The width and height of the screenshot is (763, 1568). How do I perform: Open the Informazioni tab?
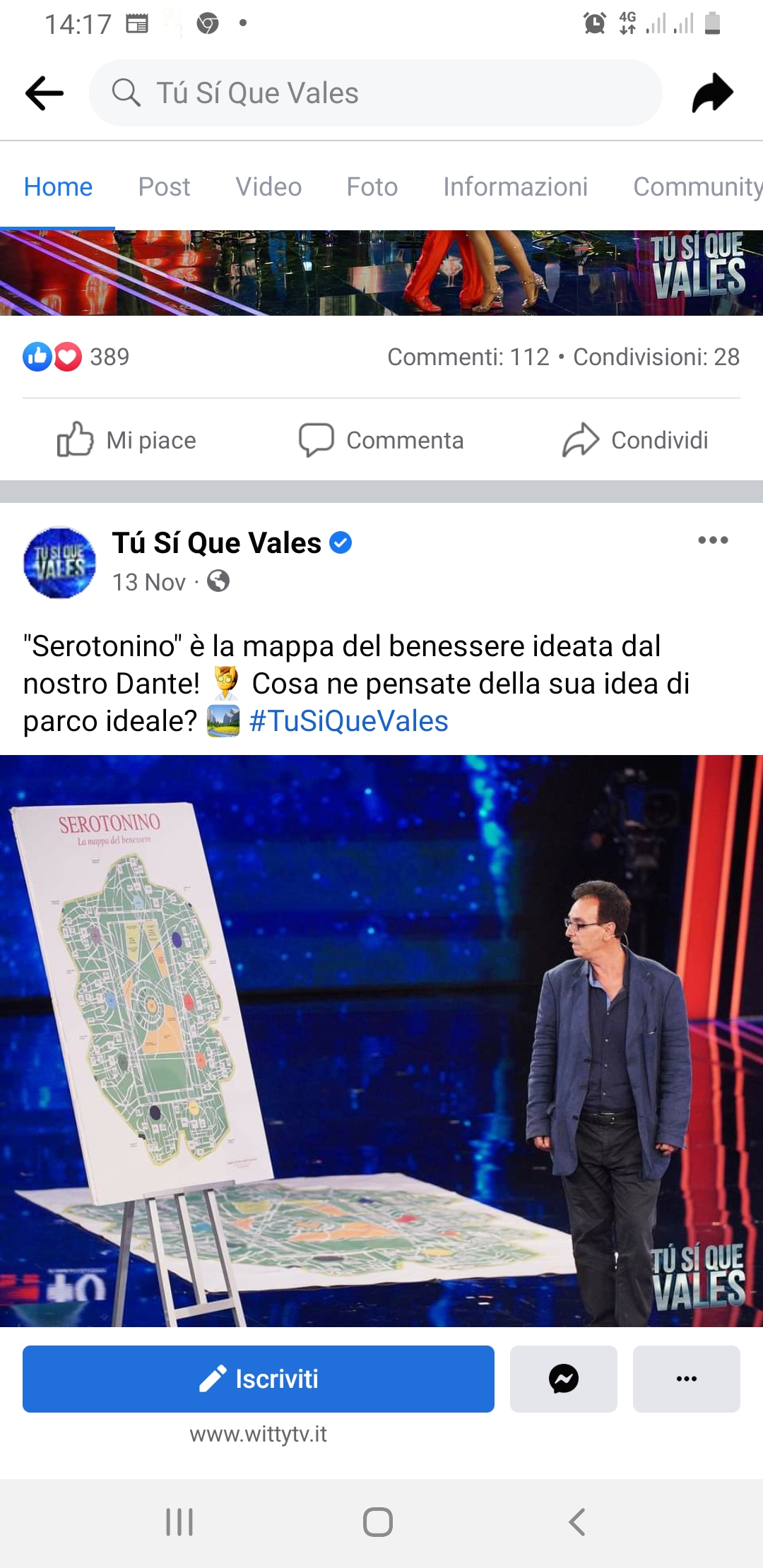click(x=516, y=187)
